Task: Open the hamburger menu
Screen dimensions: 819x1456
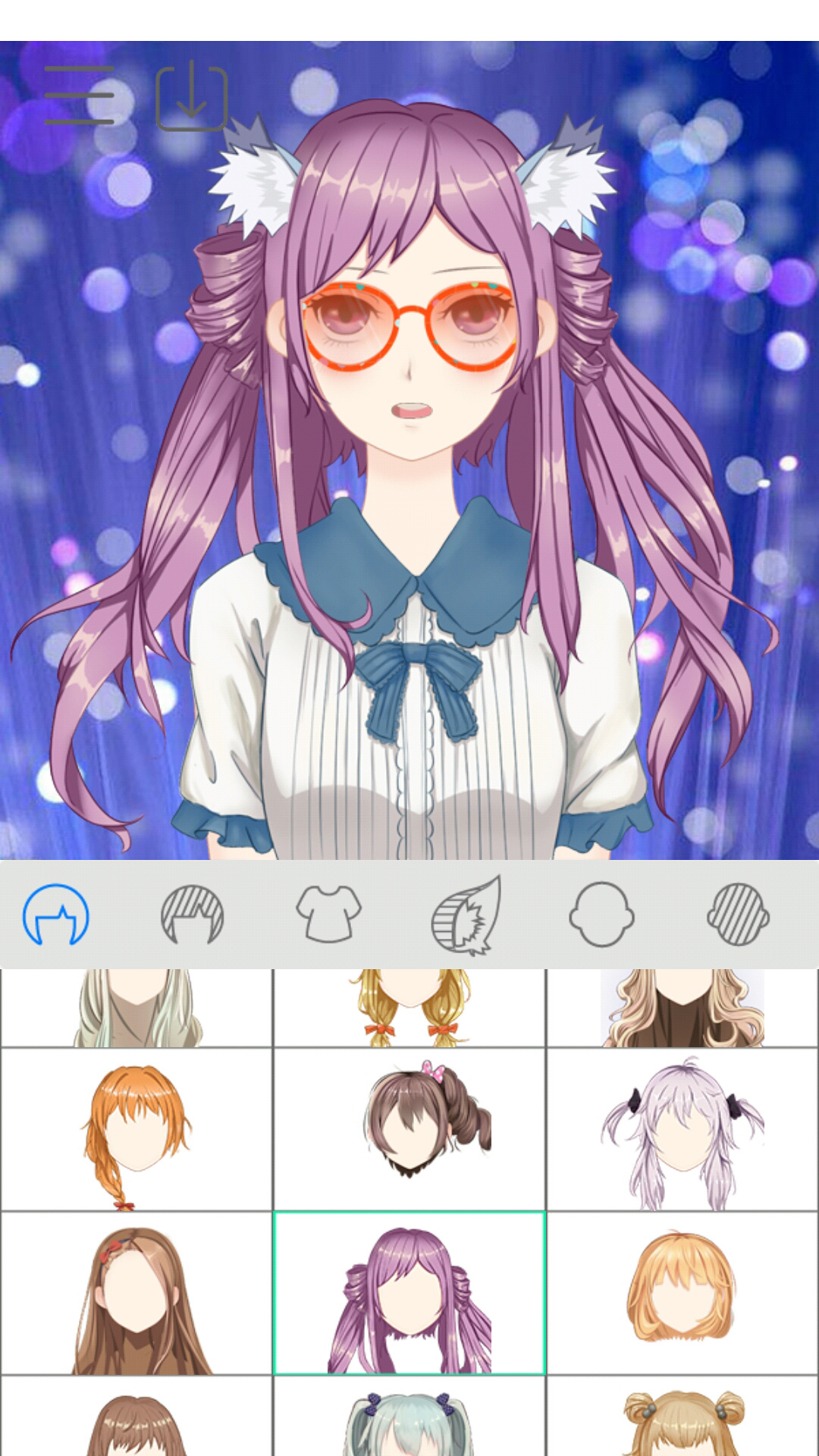Action: (x=79, y=95)
